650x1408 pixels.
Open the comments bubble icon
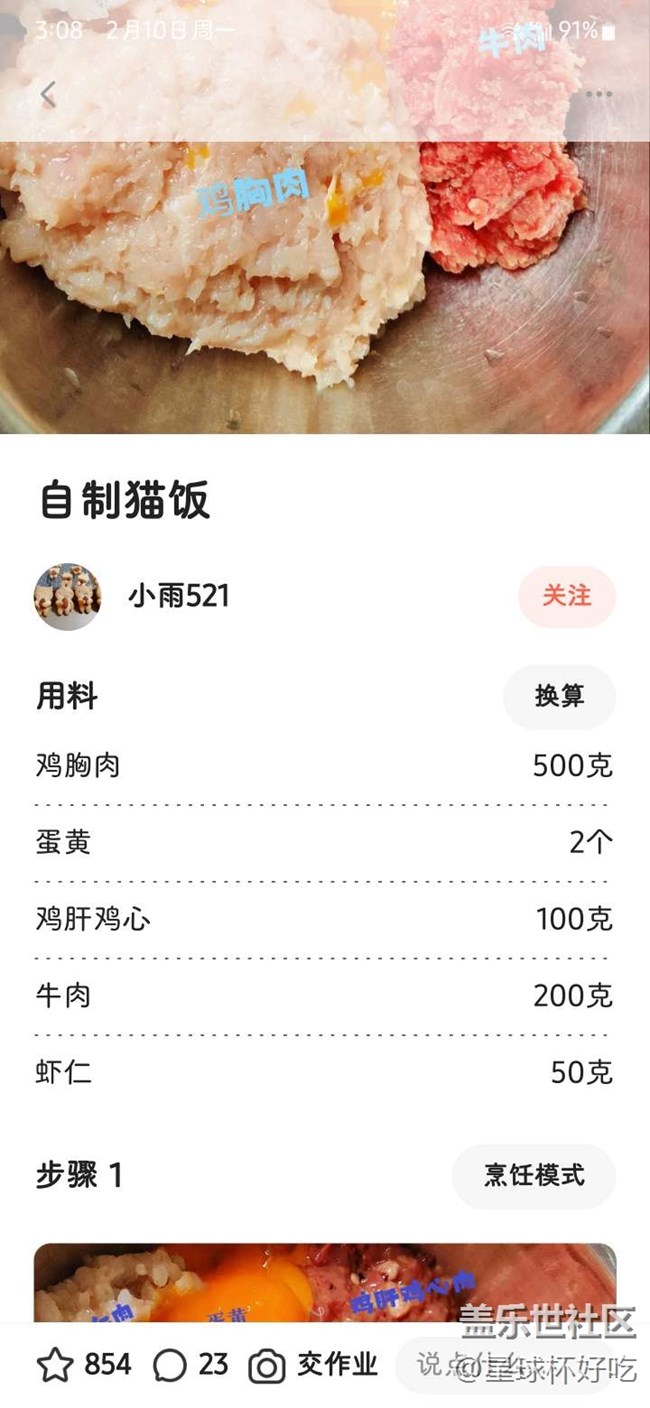[170, 1365]
